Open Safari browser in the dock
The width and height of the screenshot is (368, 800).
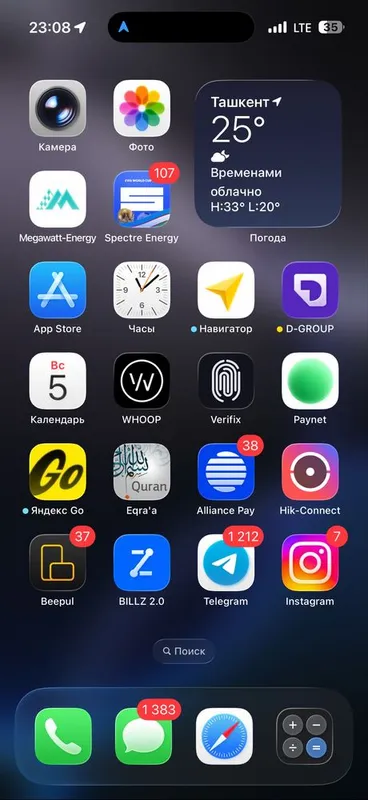[224, 736]
